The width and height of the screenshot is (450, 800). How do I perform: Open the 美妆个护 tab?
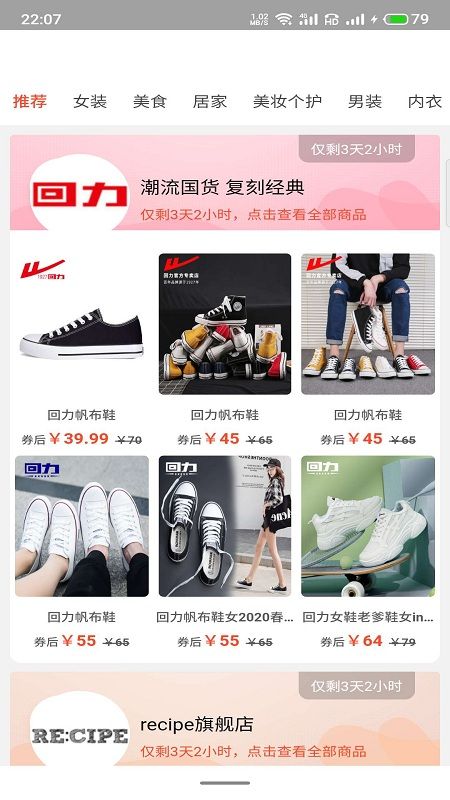click(x=287, y=102)
